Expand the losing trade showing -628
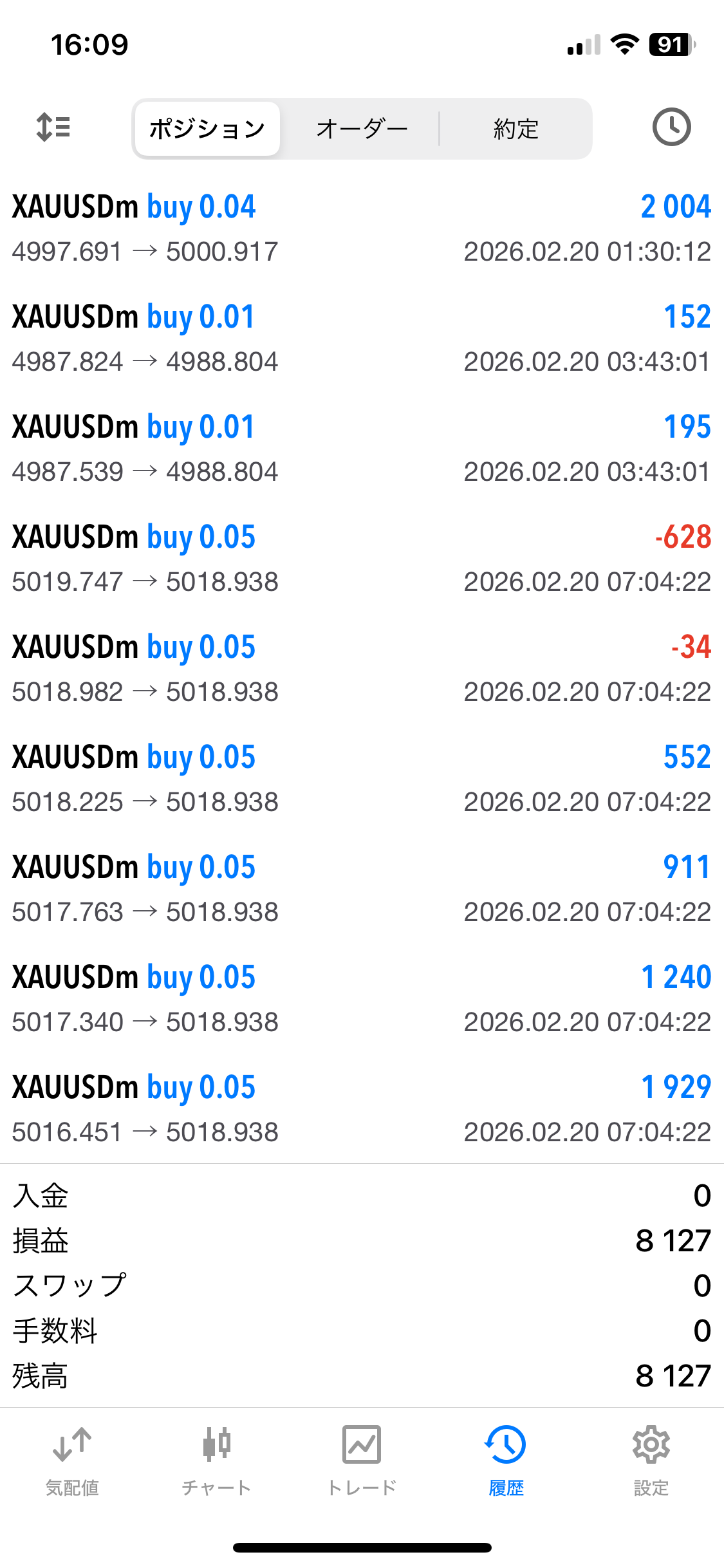The image size is (724, 1568). pyautogui.click(x=362, y=559)
